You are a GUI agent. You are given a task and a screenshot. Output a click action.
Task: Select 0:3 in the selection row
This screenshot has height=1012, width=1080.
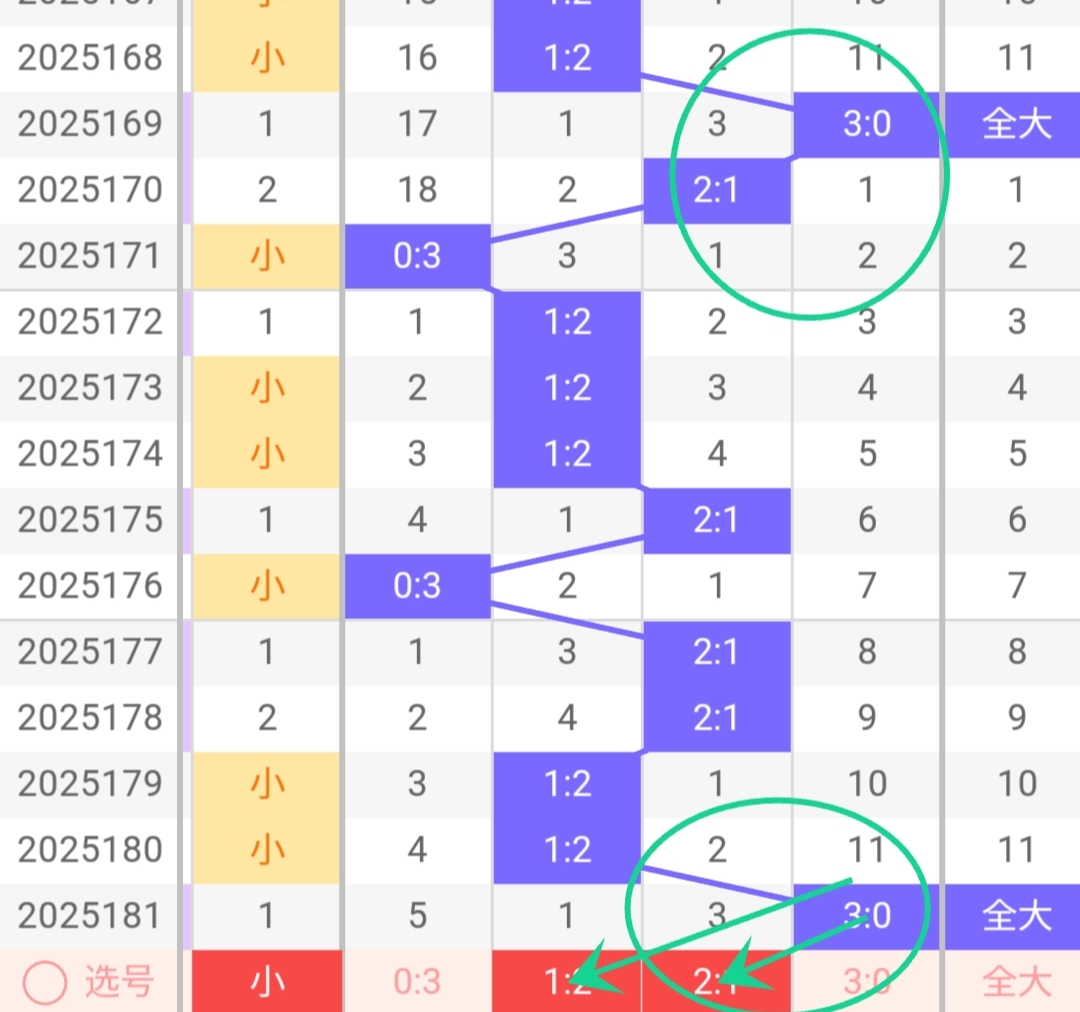click(417, 983)
